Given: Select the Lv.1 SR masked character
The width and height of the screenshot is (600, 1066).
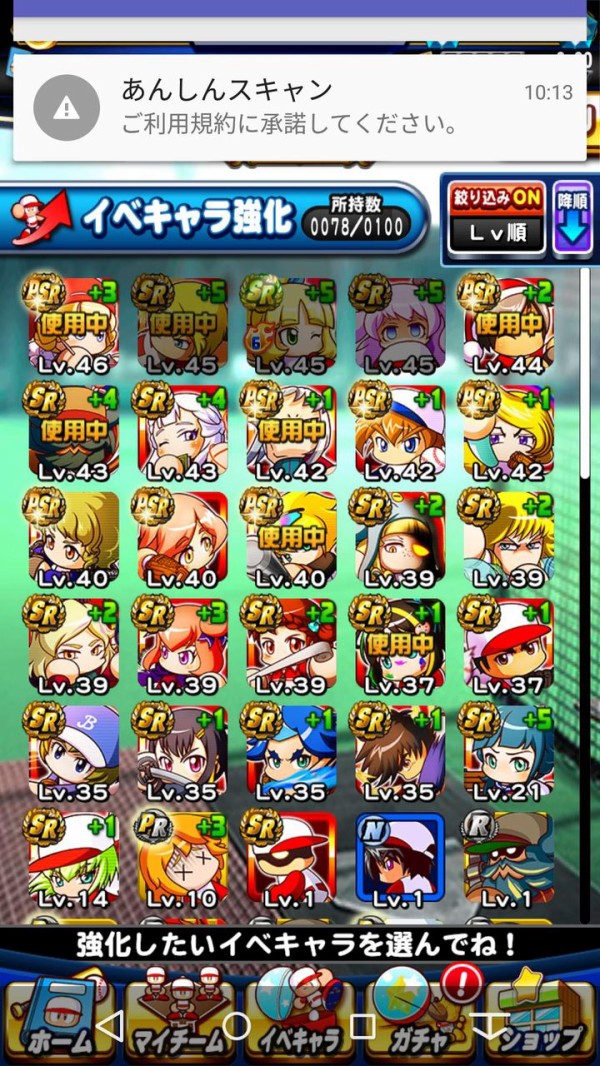Looking at the screenshot, I should click(x=290, y=860).
